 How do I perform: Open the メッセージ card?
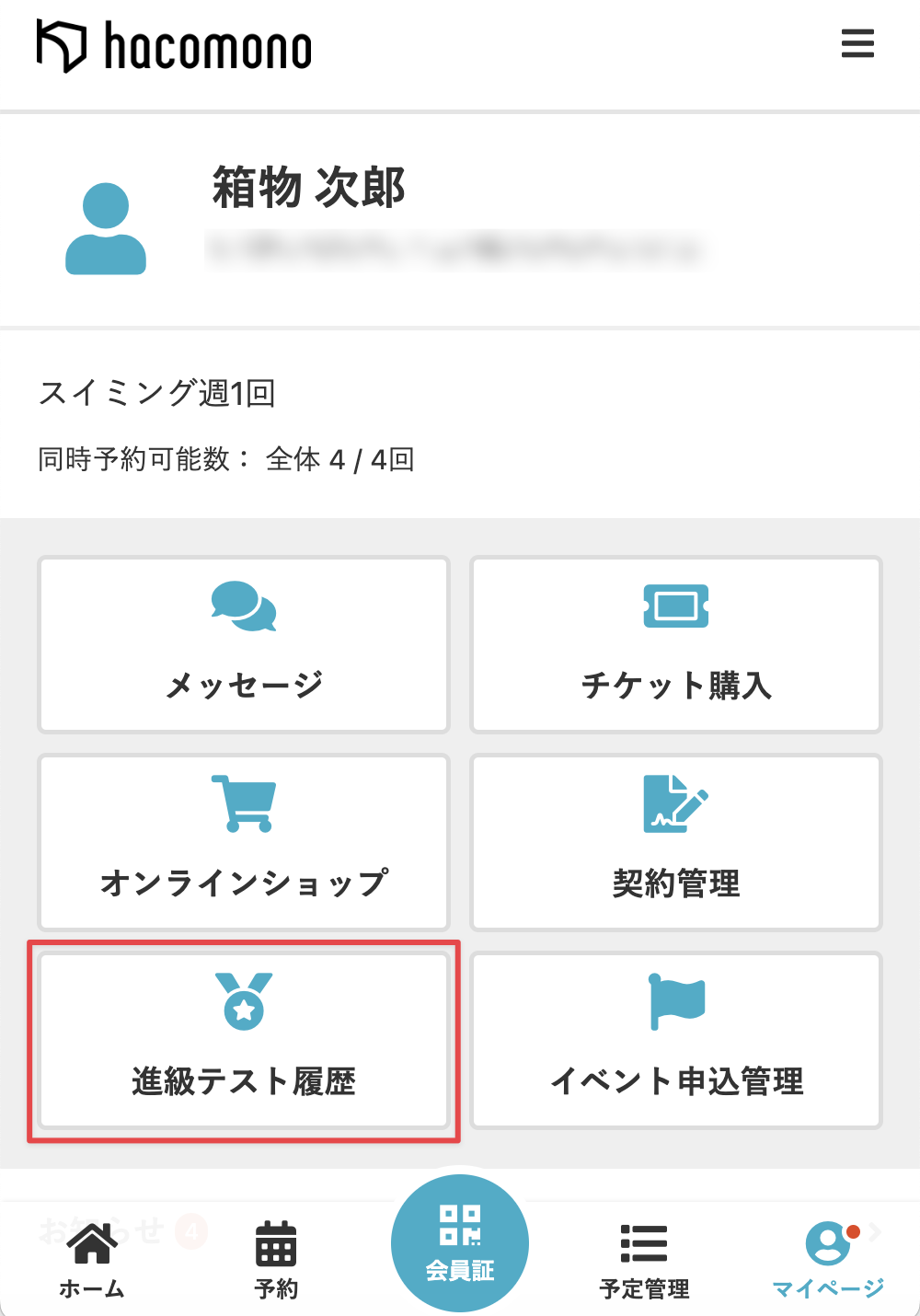(244, 644)
